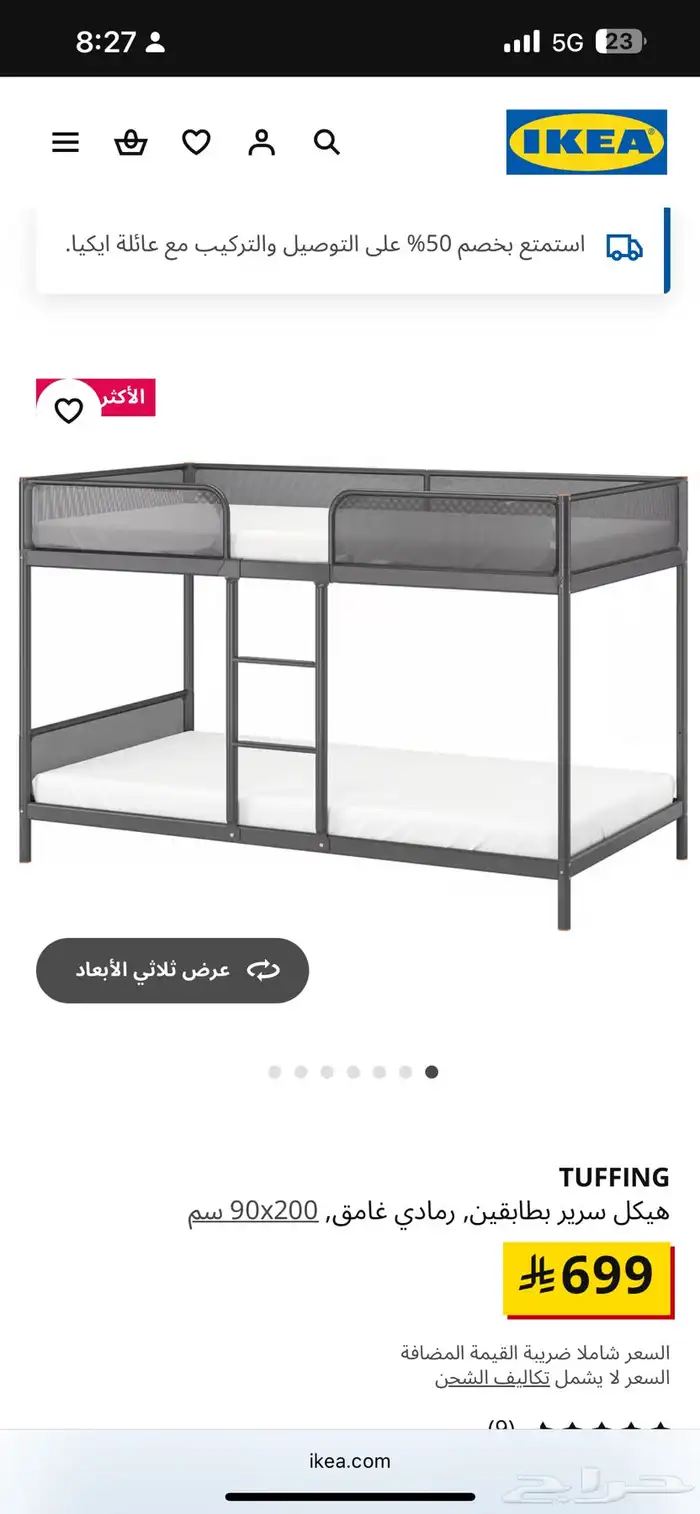Open the favourites list in header
This screenshot has width=700, height=1514.
pyautogui.click(x=196, y=143)
